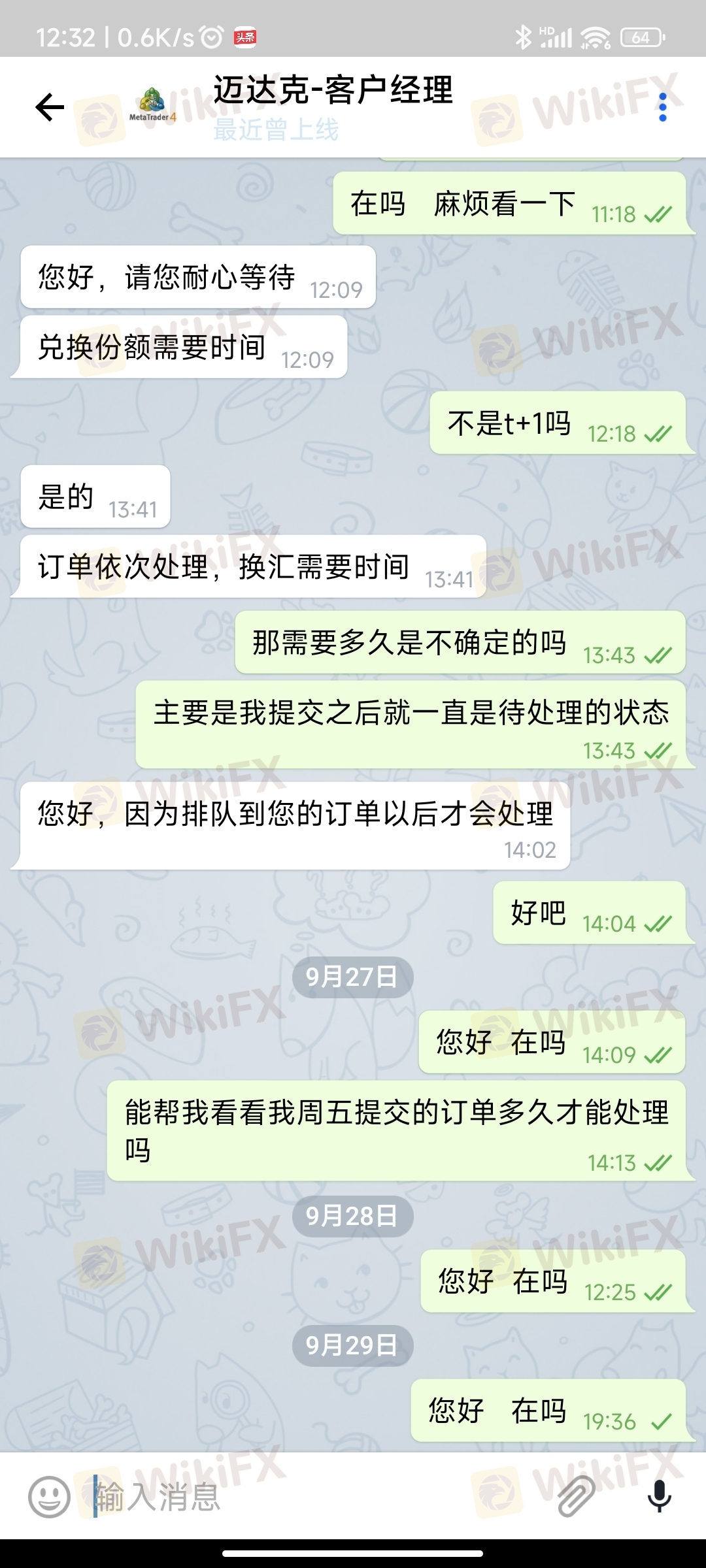Record a voice message with the microphone

coord(659,1495)
